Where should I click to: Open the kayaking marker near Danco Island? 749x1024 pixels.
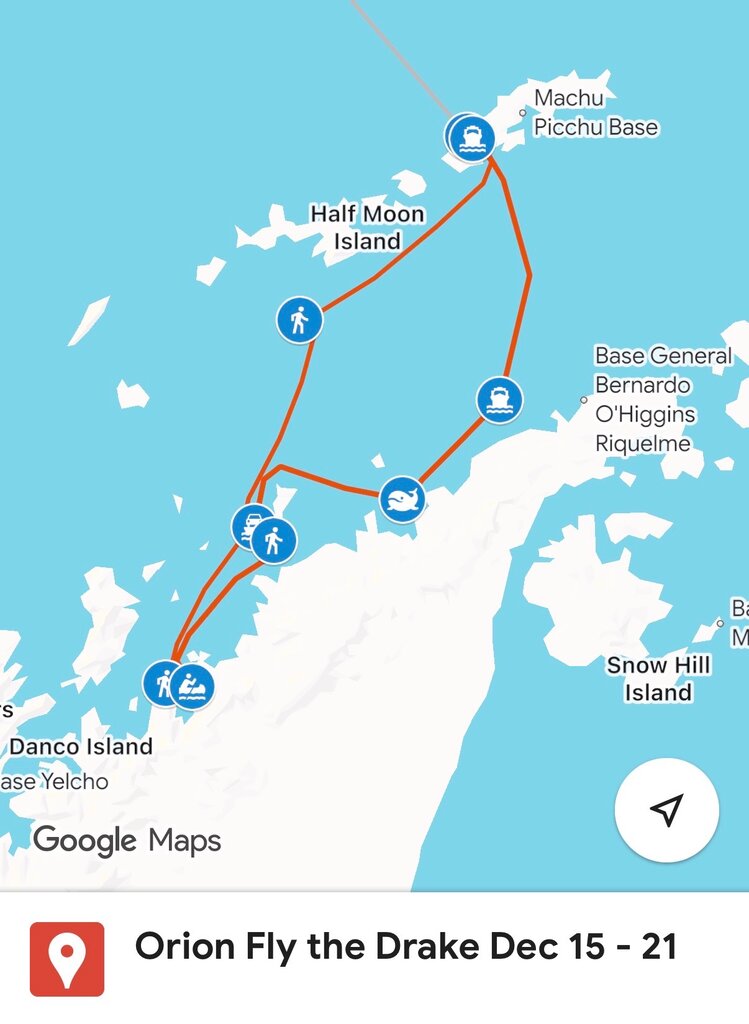pyautogui.click(x=193, y=687)
